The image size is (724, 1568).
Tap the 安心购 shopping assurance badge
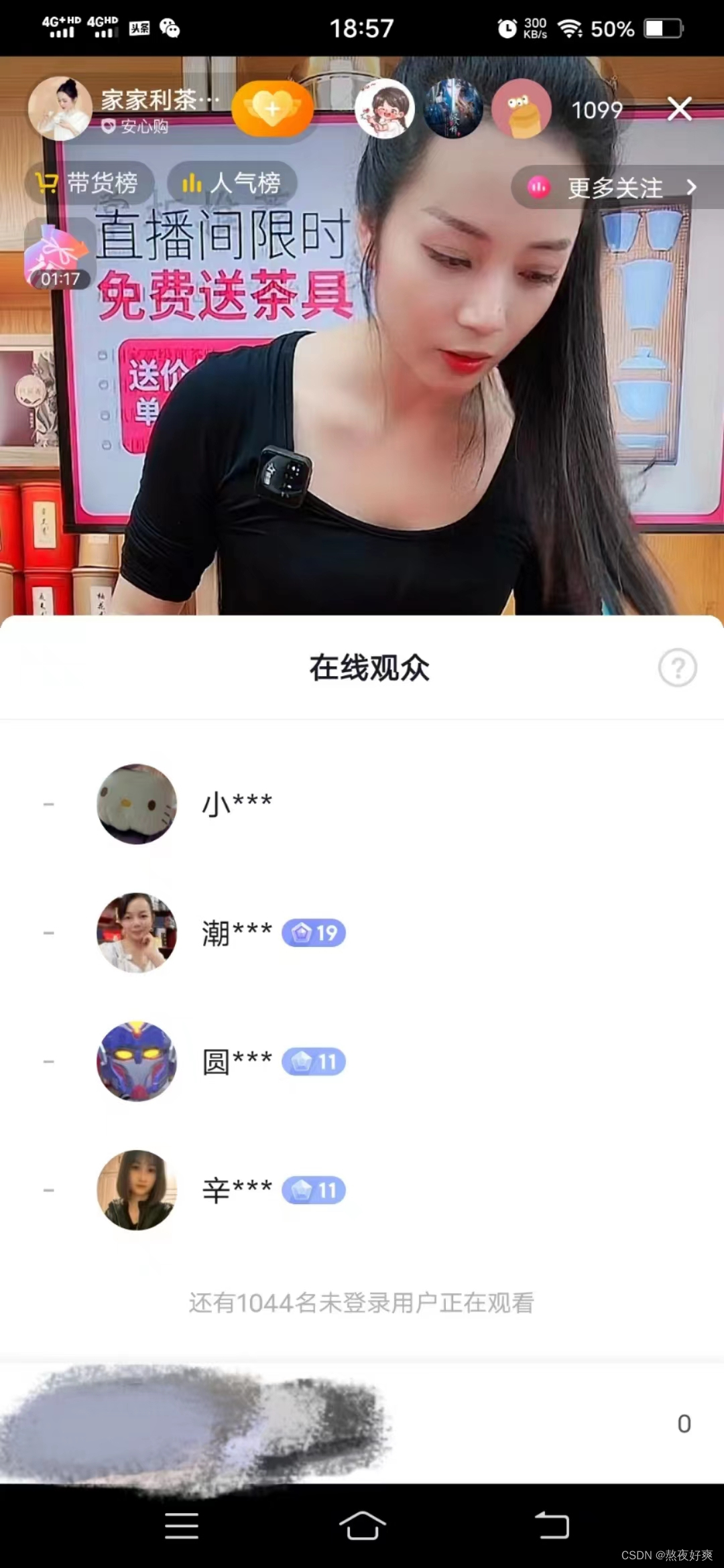[x=137, y=125]
